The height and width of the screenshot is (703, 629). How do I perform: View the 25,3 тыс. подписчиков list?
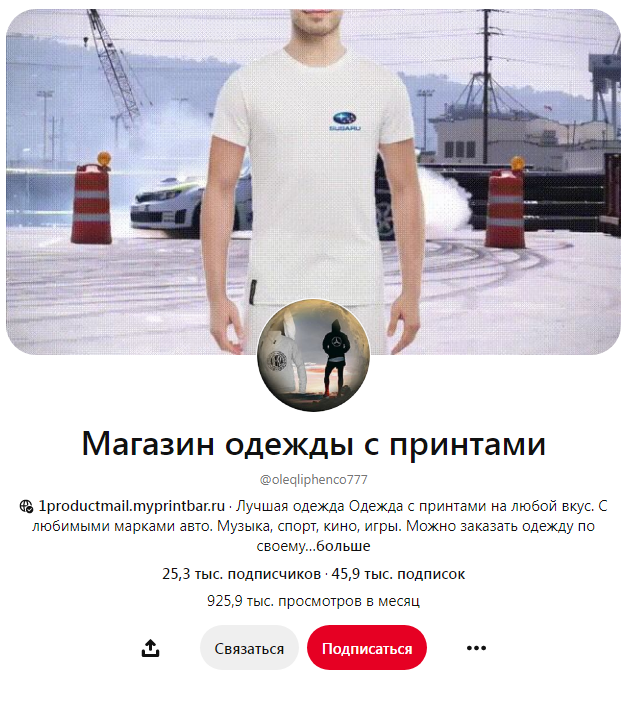coord(241,574)
